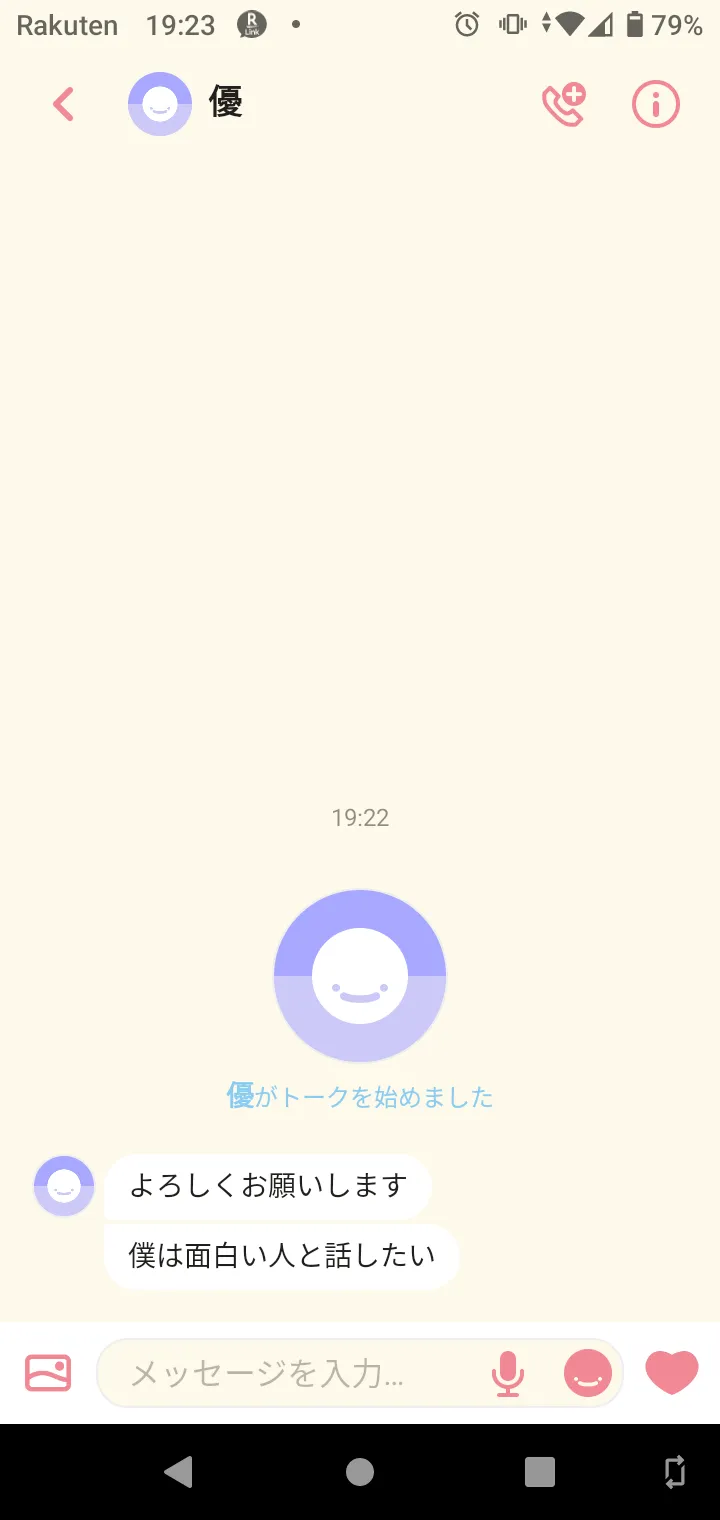Start a call with 優
This screenshot has width=720, height=1520.
[x=564, y=104]
